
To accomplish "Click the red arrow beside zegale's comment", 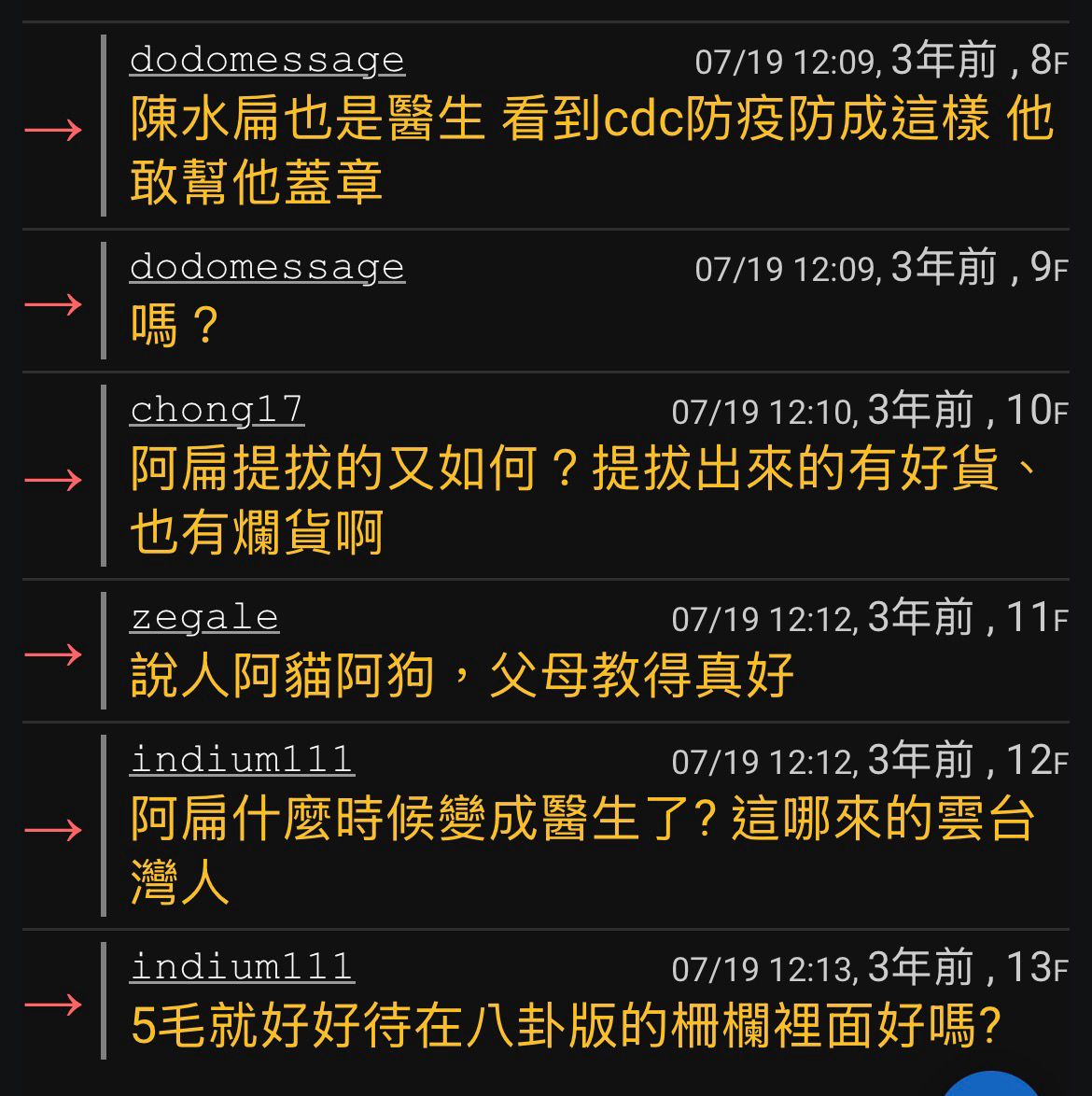I will click(53, 656).
